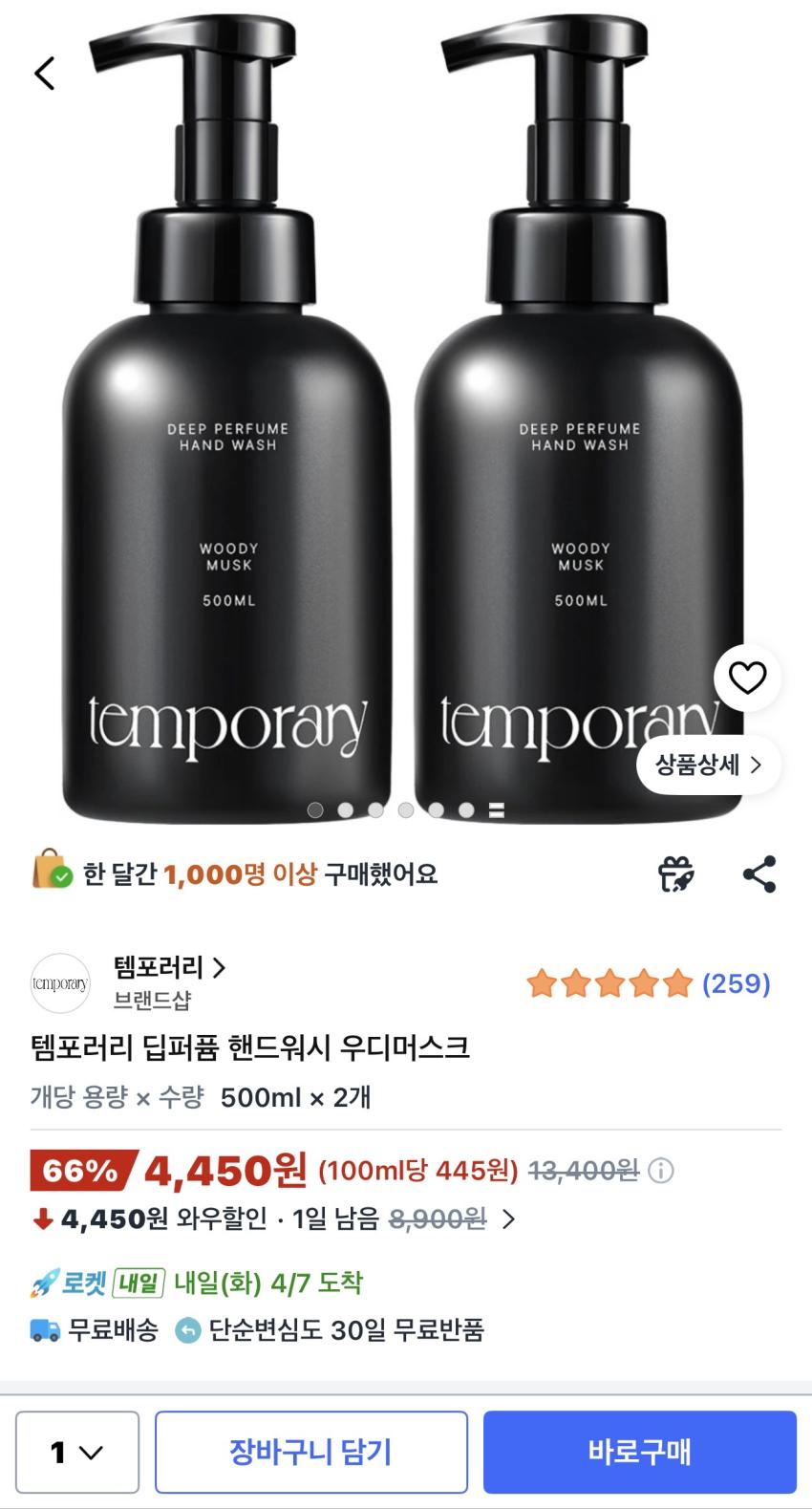Viewport: 812px width, 1509px height.
Task: Buy now with 바로구매
Action: (639, 1452)
